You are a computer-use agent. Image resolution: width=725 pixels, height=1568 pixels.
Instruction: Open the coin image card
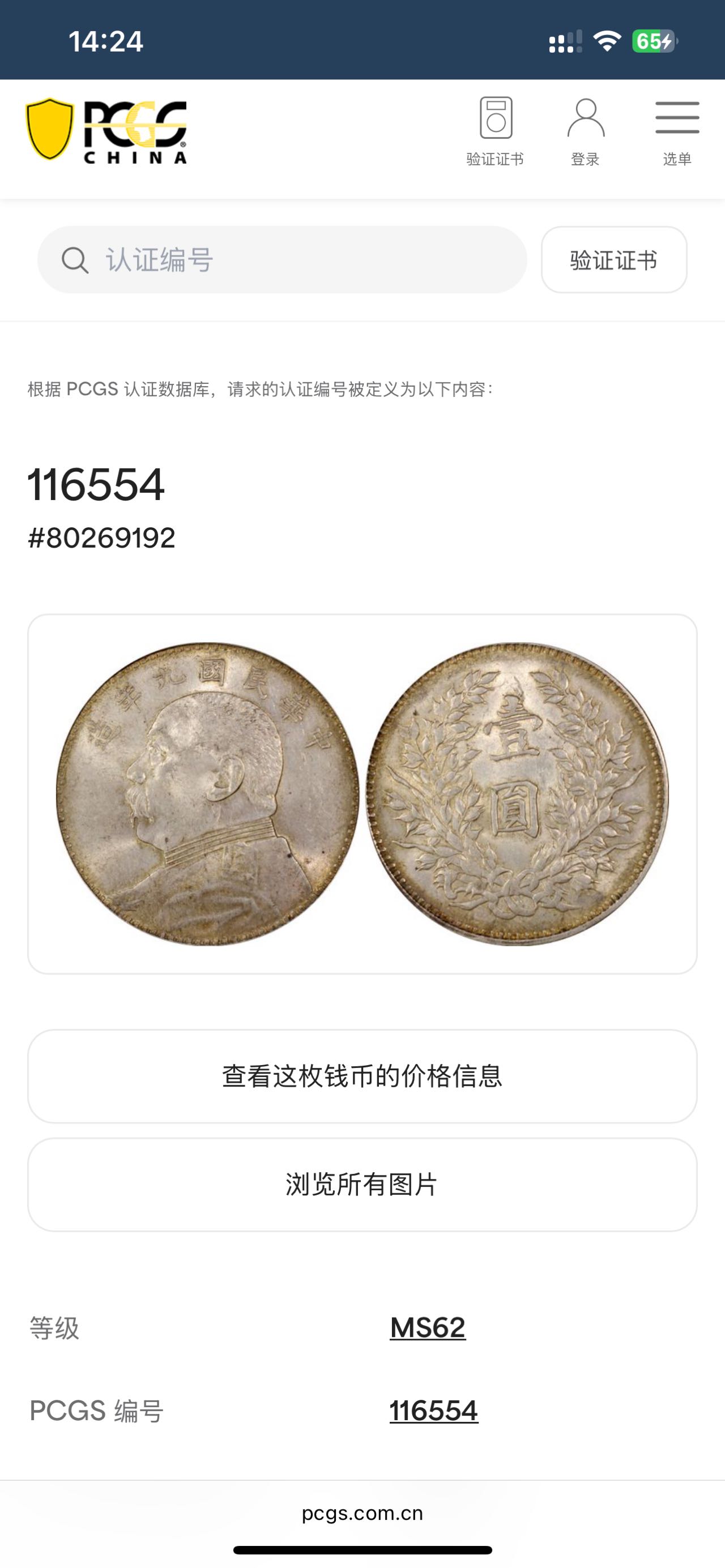(x=362, y=793)
